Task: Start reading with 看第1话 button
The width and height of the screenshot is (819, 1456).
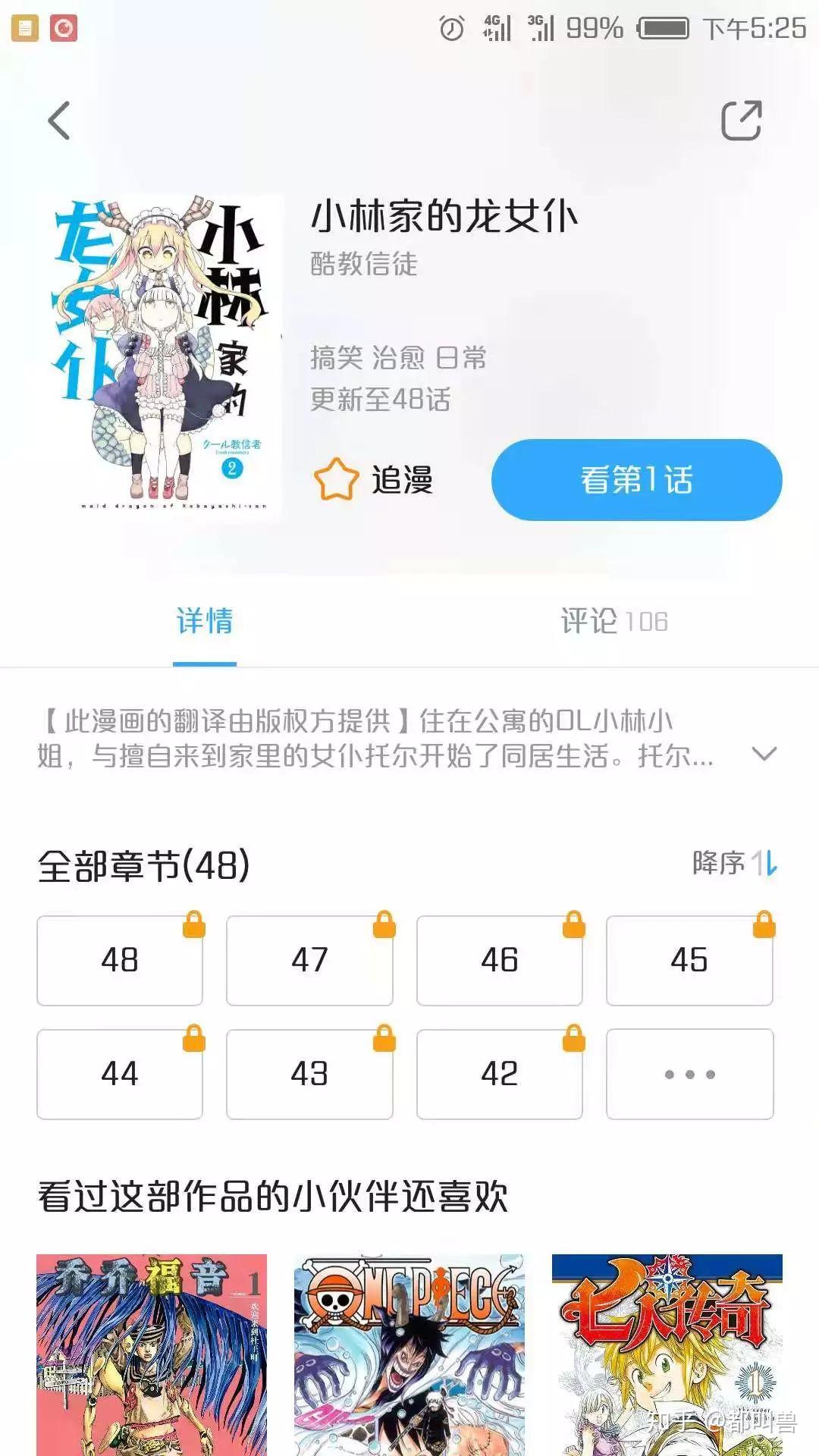Action: [636, 480]
